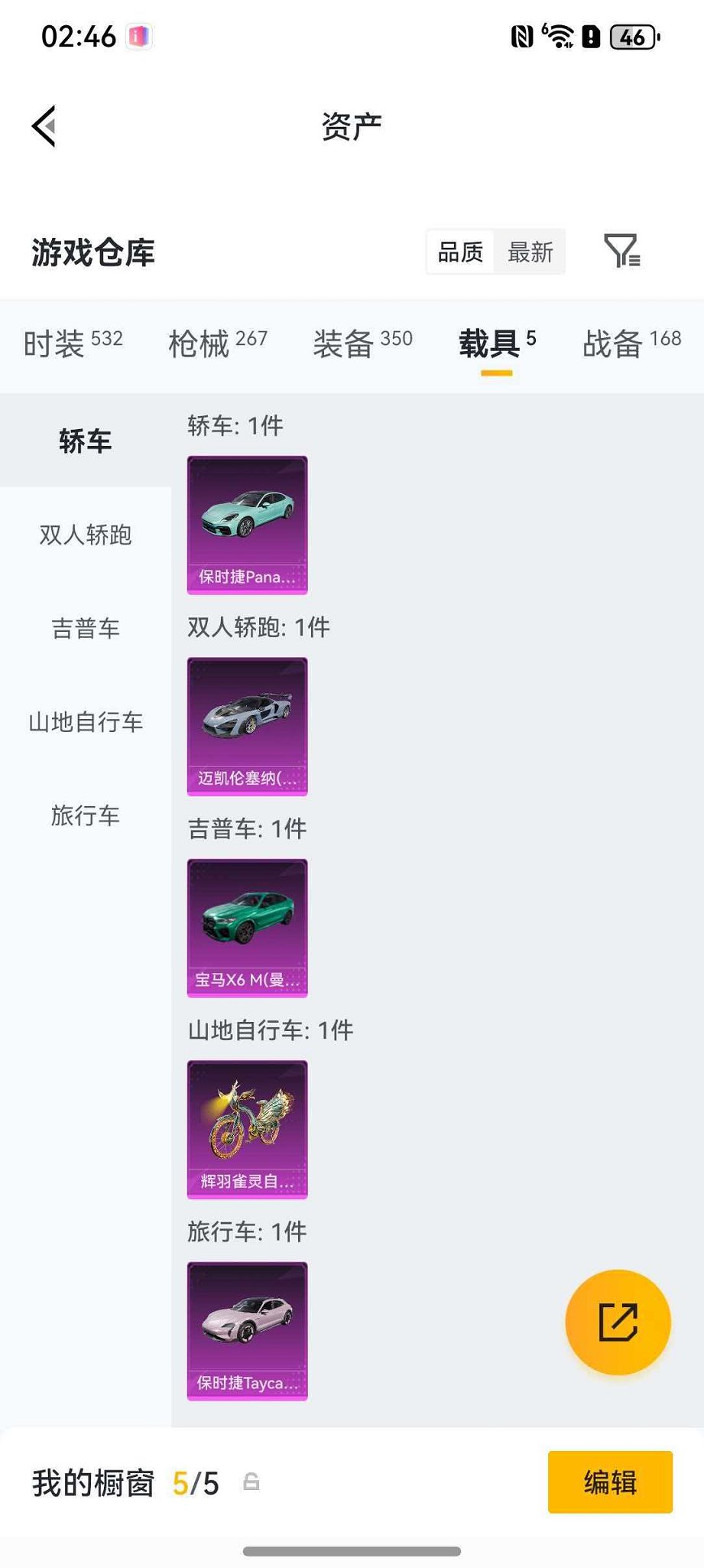Switch sorting to 最新
This screenshot has height=1568, width=704.
[x=530, y=252]
